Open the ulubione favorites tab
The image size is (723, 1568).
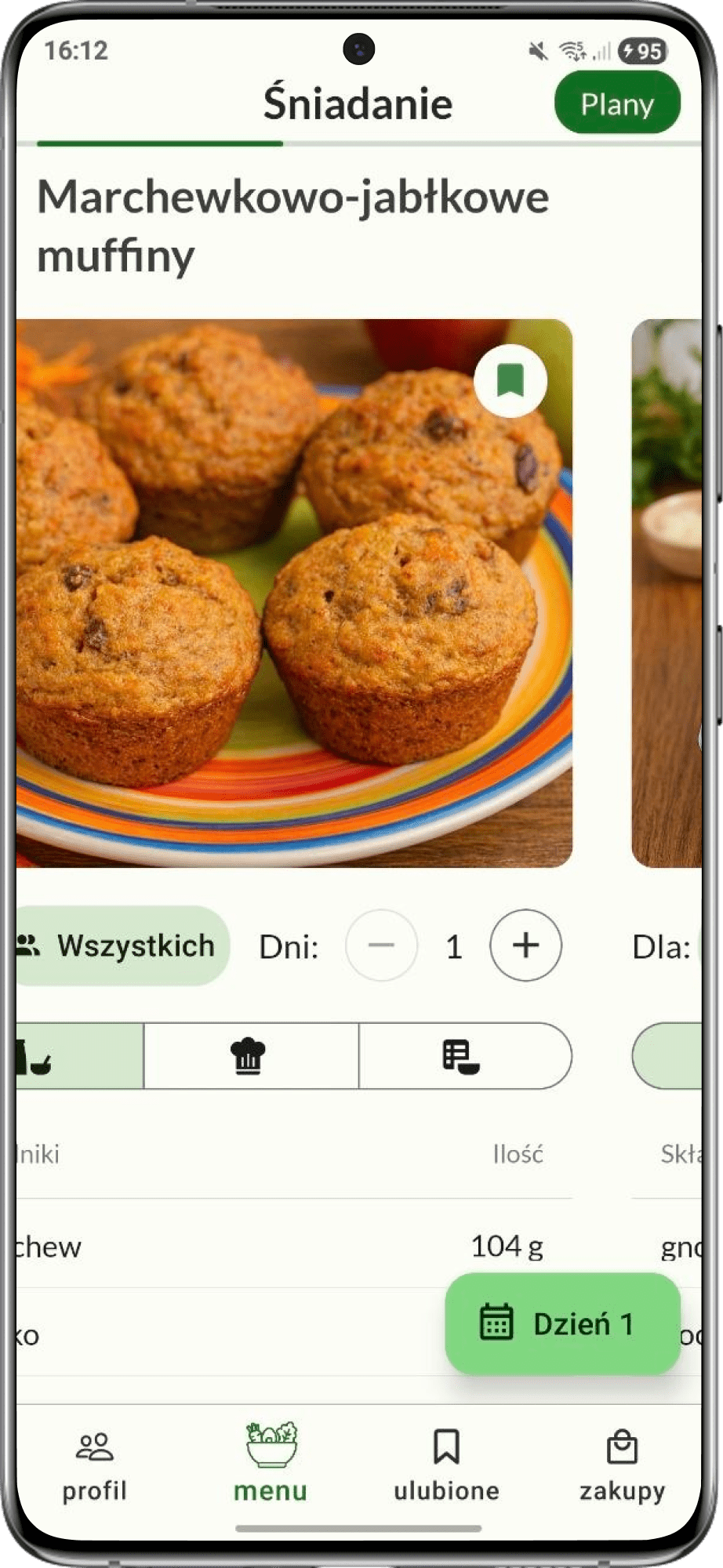click(x=446, y=1463)
